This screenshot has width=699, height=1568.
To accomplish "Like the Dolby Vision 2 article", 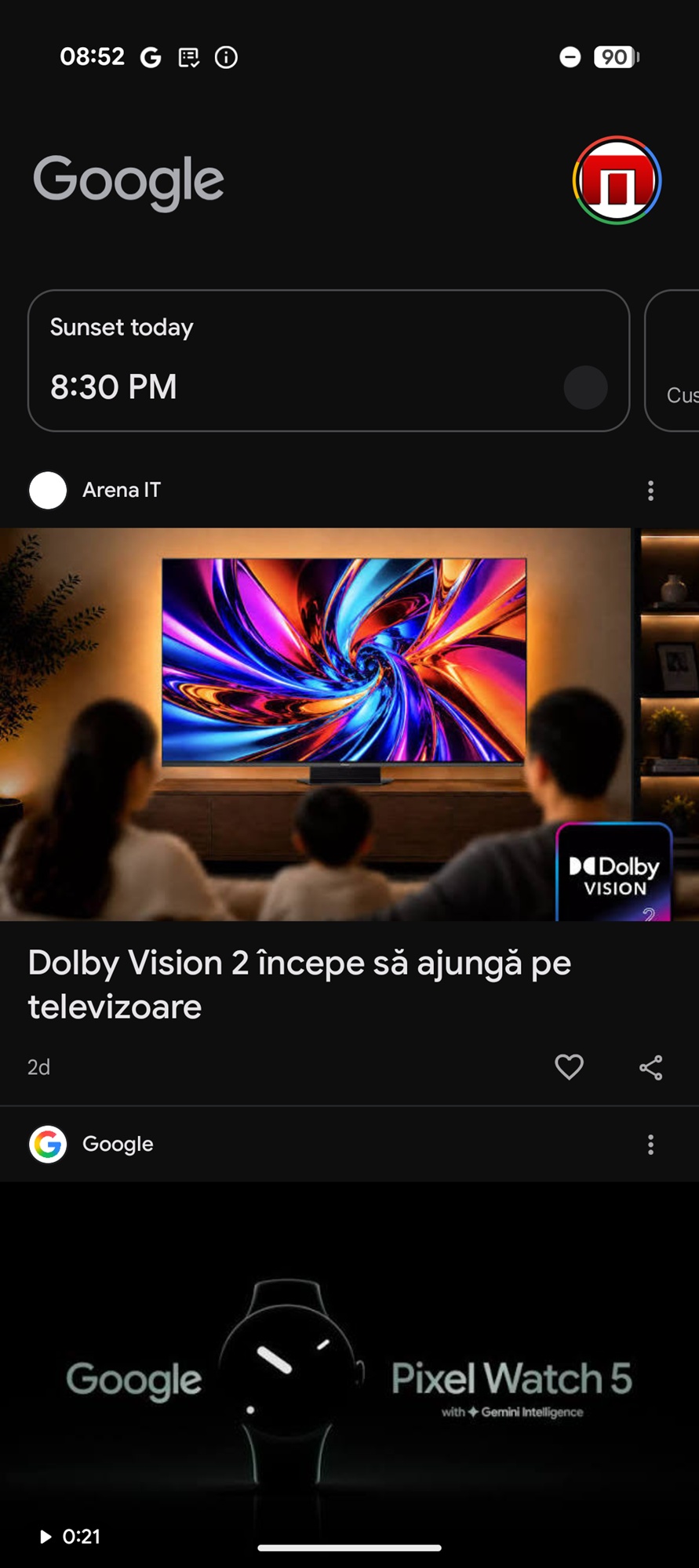I will 569,1067.
